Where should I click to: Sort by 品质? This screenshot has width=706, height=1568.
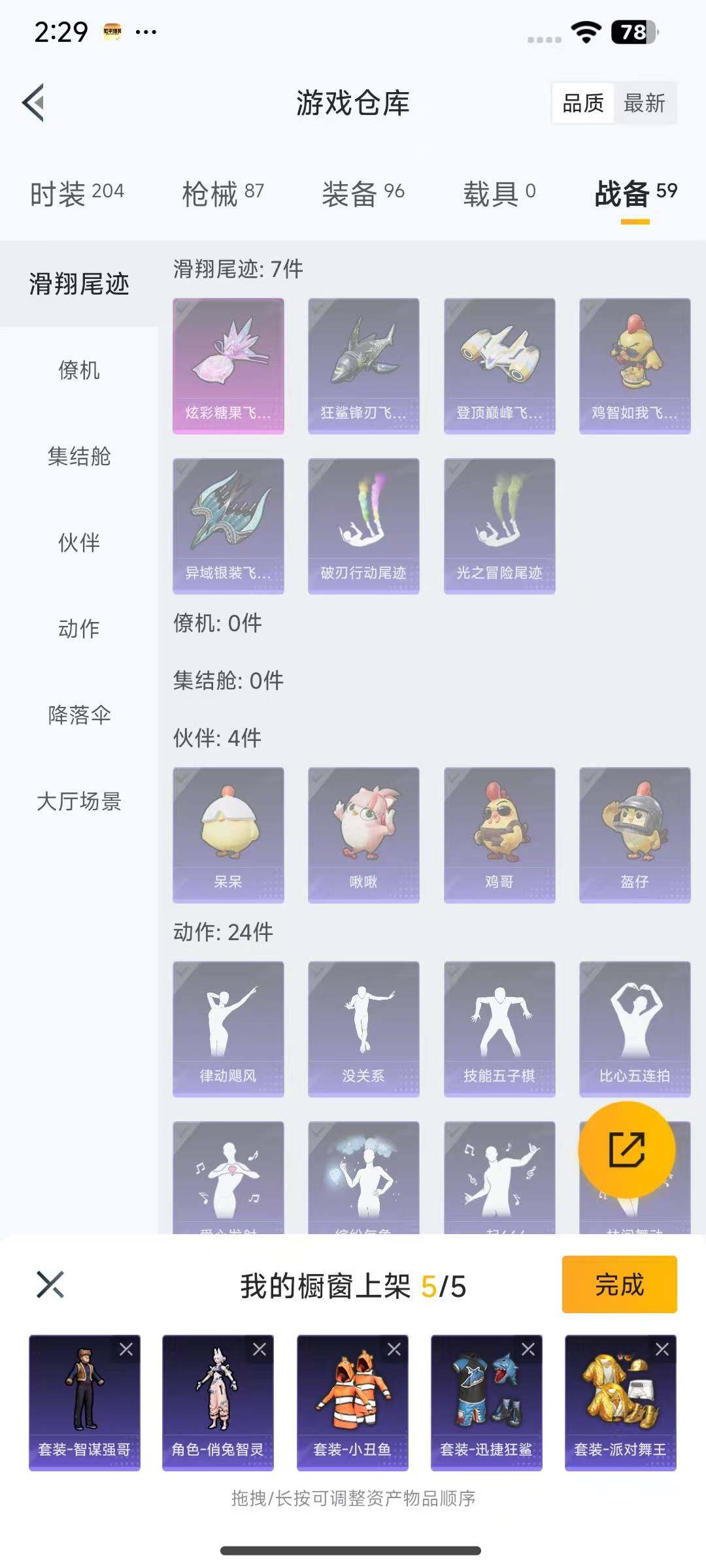583,103
